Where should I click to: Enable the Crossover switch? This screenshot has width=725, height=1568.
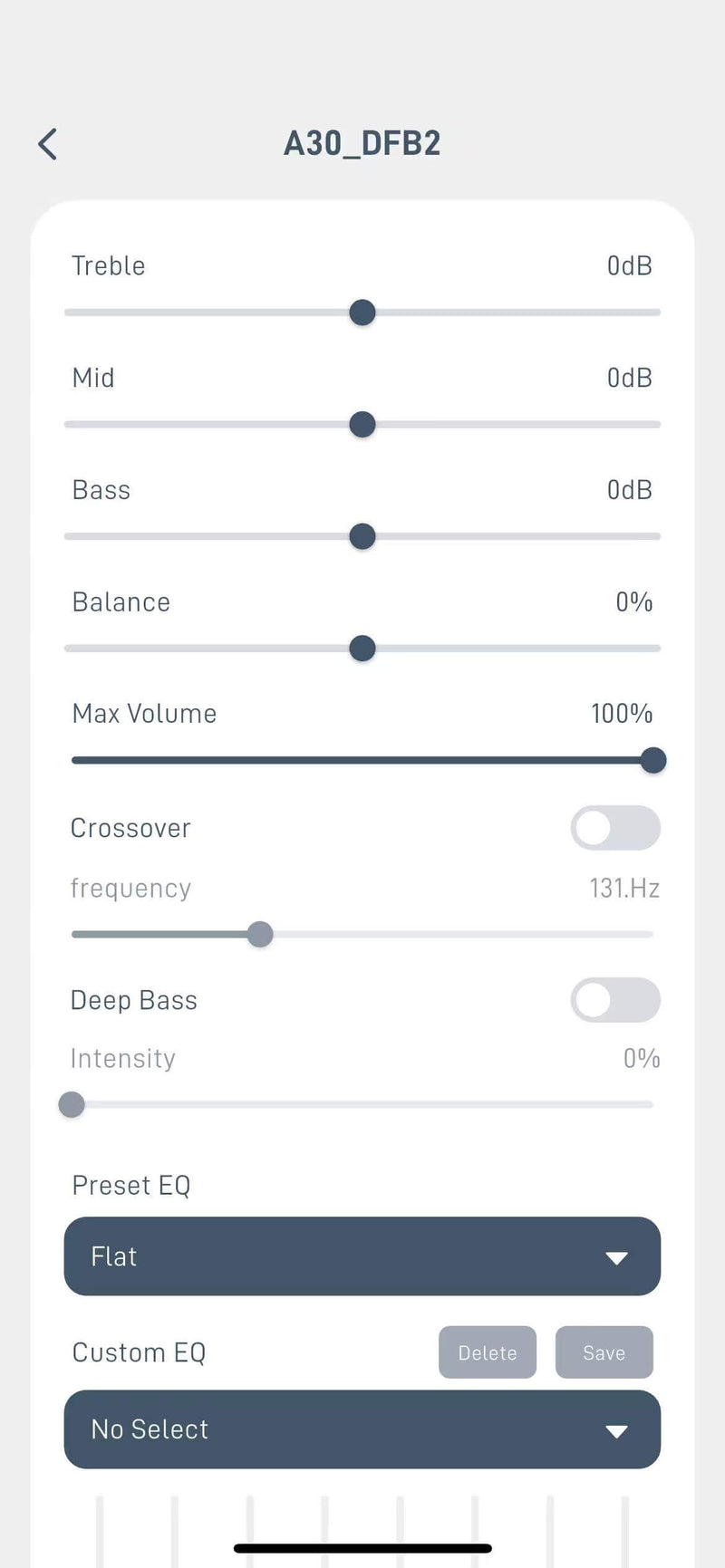click(x=615, y=828)
